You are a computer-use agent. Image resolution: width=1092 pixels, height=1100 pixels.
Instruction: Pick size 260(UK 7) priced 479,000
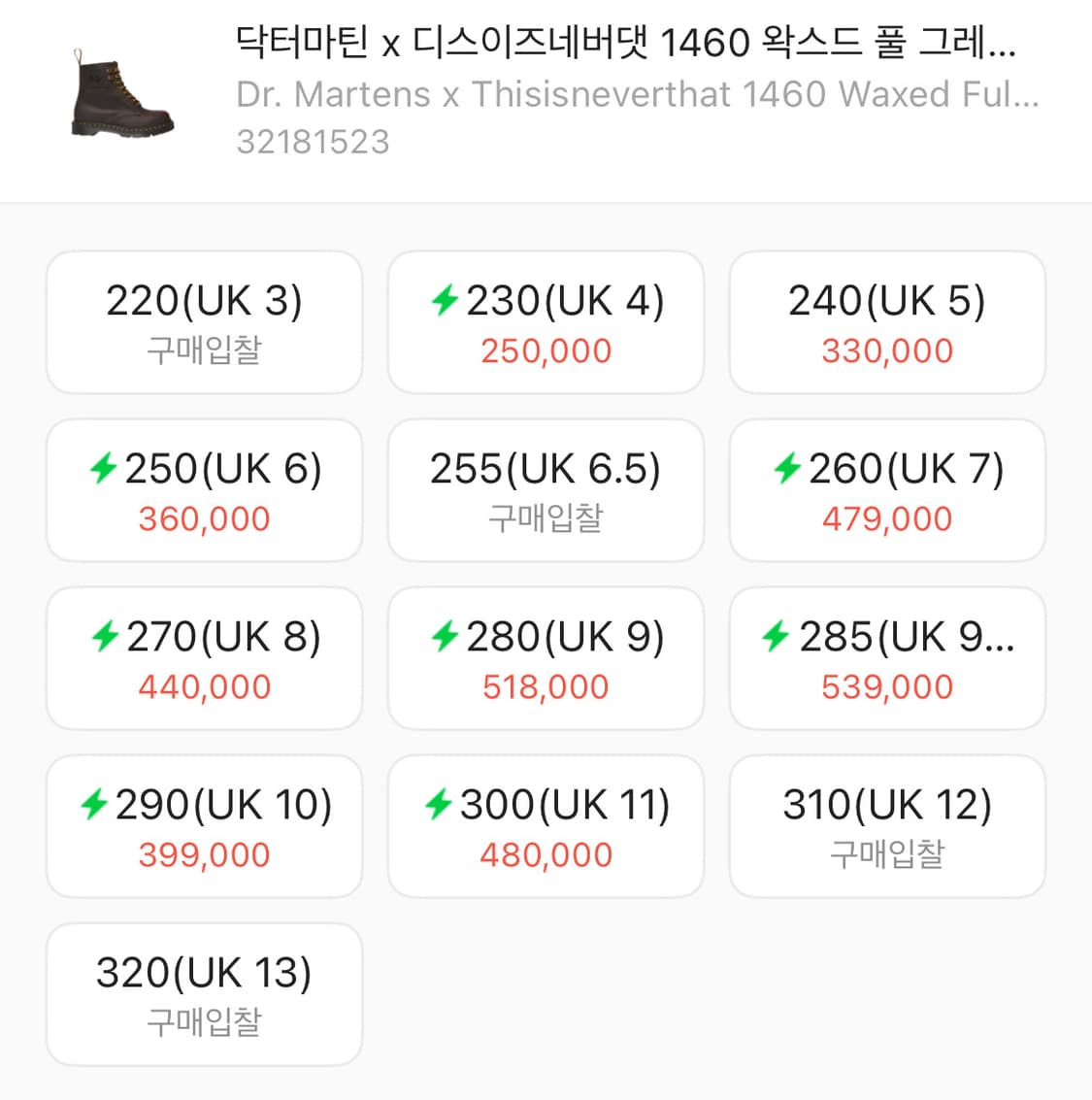tap(886, 489)
